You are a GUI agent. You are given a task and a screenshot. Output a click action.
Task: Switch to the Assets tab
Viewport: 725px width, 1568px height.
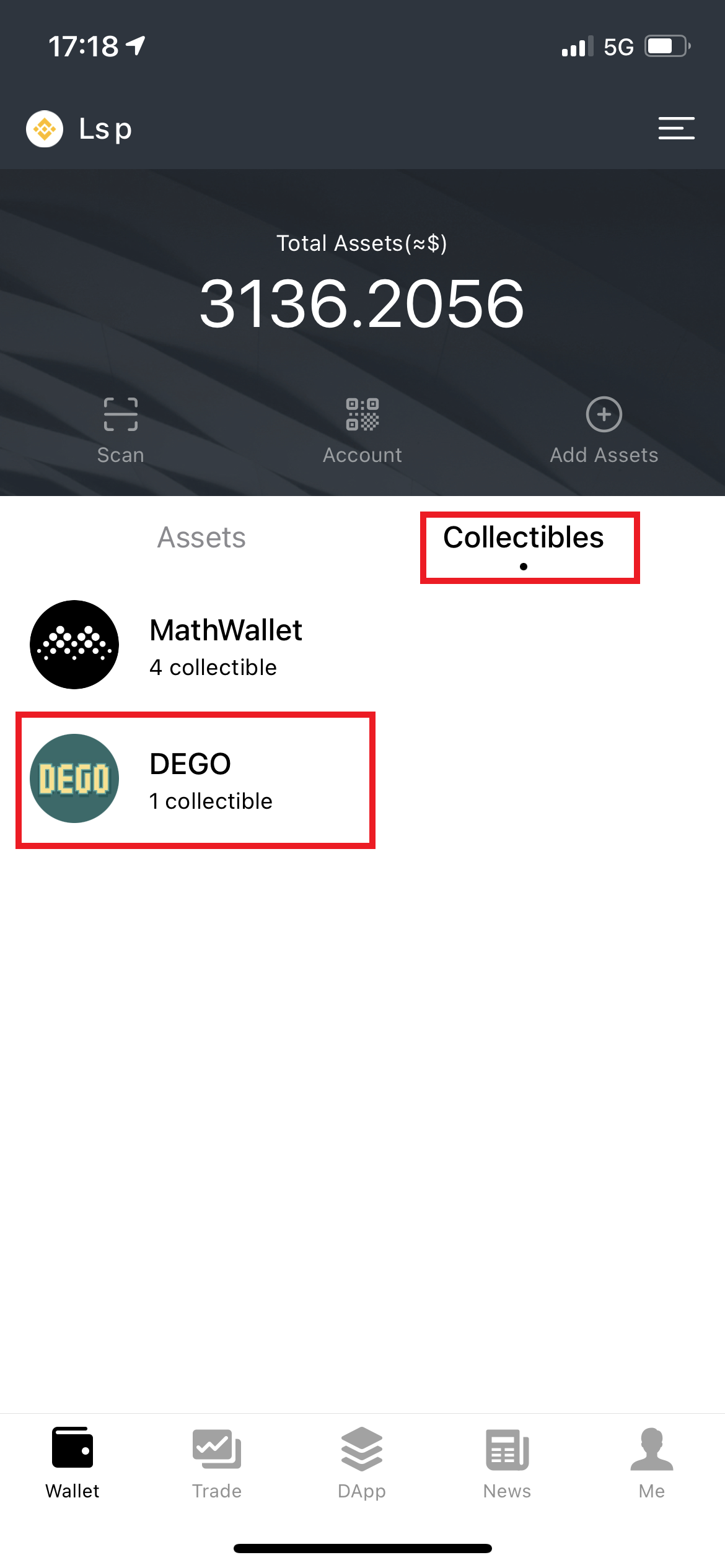coord(201,538)
